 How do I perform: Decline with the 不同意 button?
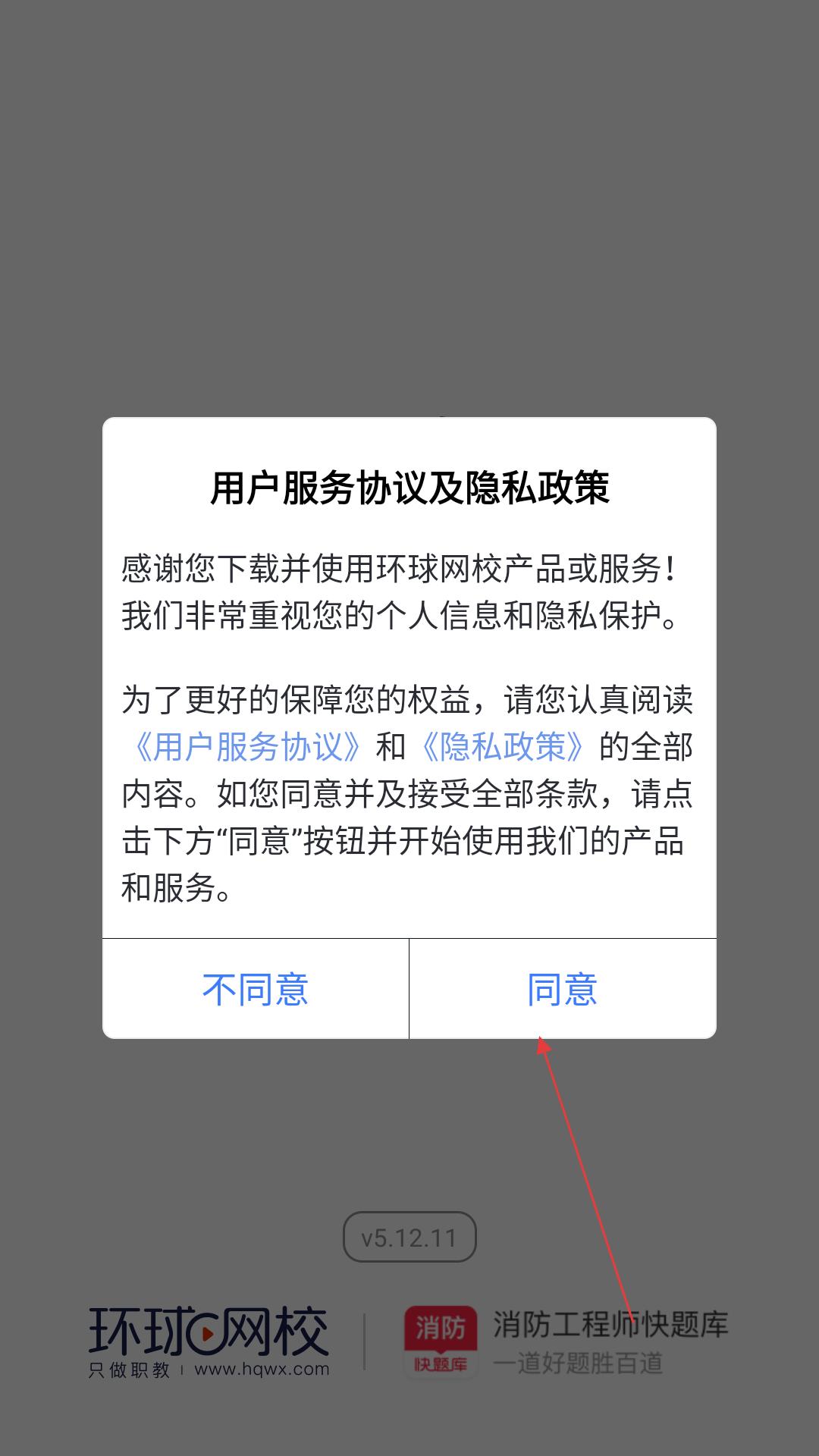(256, 989)
